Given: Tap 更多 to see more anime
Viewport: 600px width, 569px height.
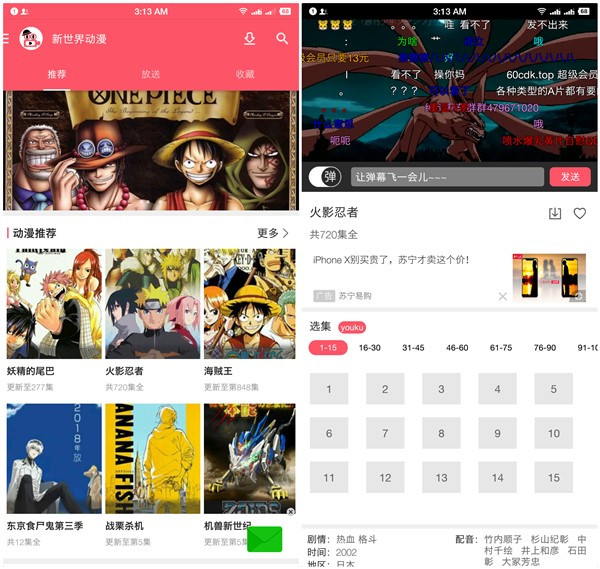Looking at the screenshot, I should (x=272, y=233).
